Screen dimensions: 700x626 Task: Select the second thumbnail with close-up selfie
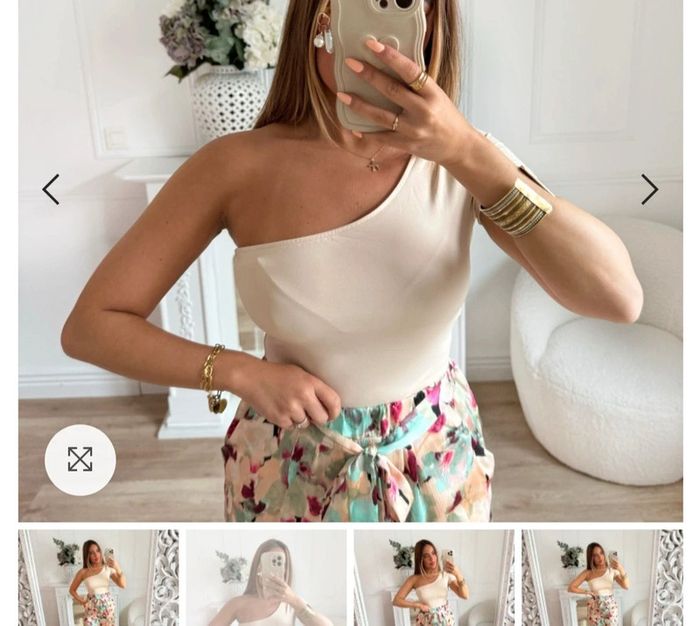266,577
